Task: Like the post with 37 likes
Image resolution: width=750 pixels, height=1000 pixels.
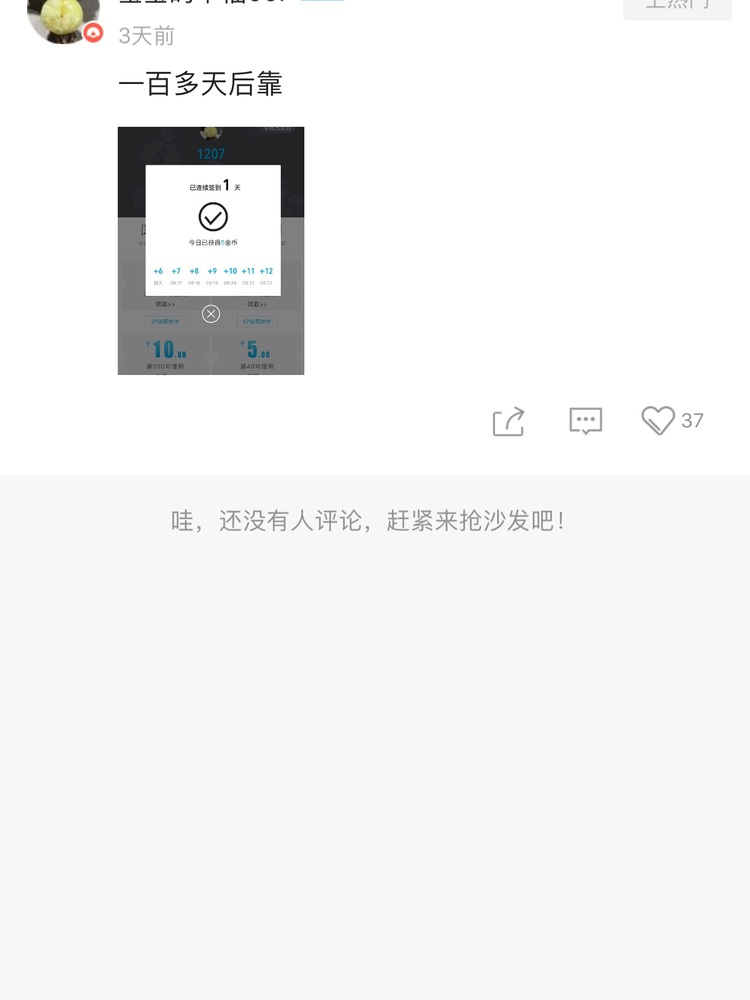Action: (658, 420)
